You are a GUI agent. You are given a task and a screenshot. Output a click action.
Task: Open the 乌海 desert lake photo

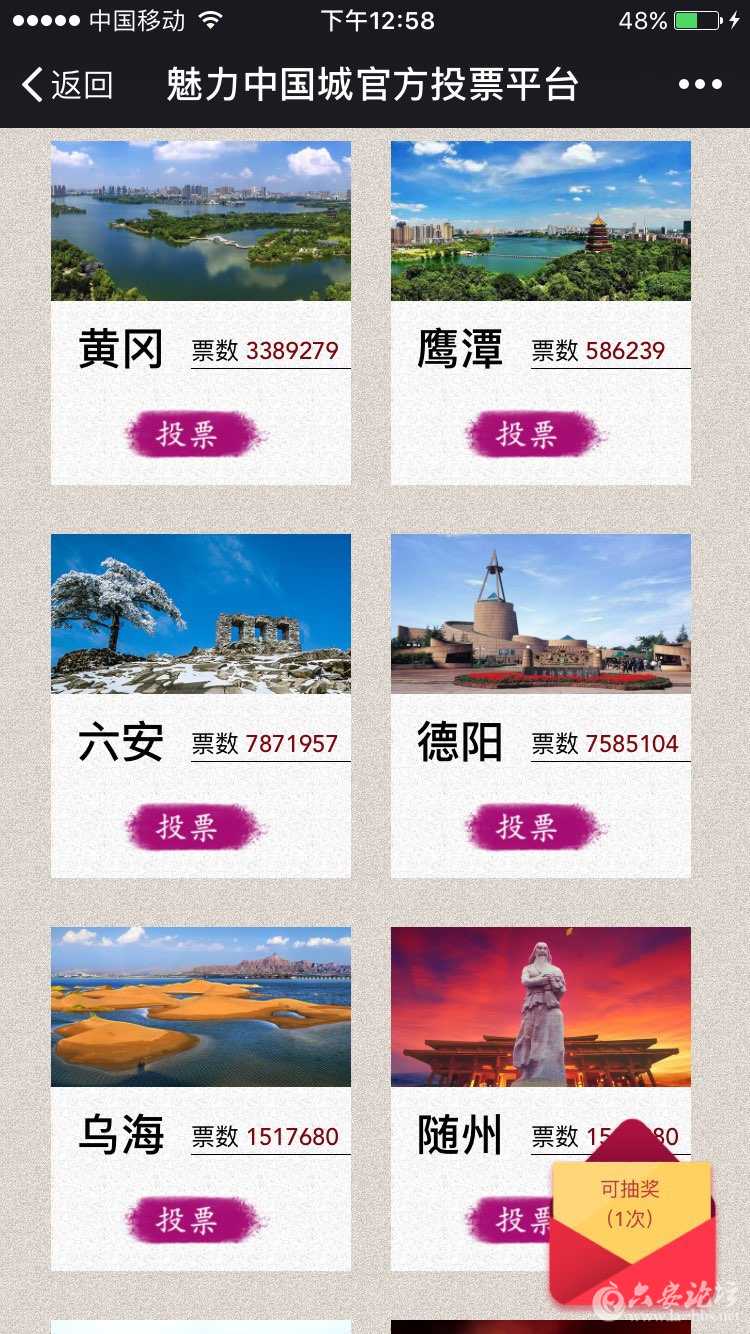pyautogui.click(x=201, y=1007)
